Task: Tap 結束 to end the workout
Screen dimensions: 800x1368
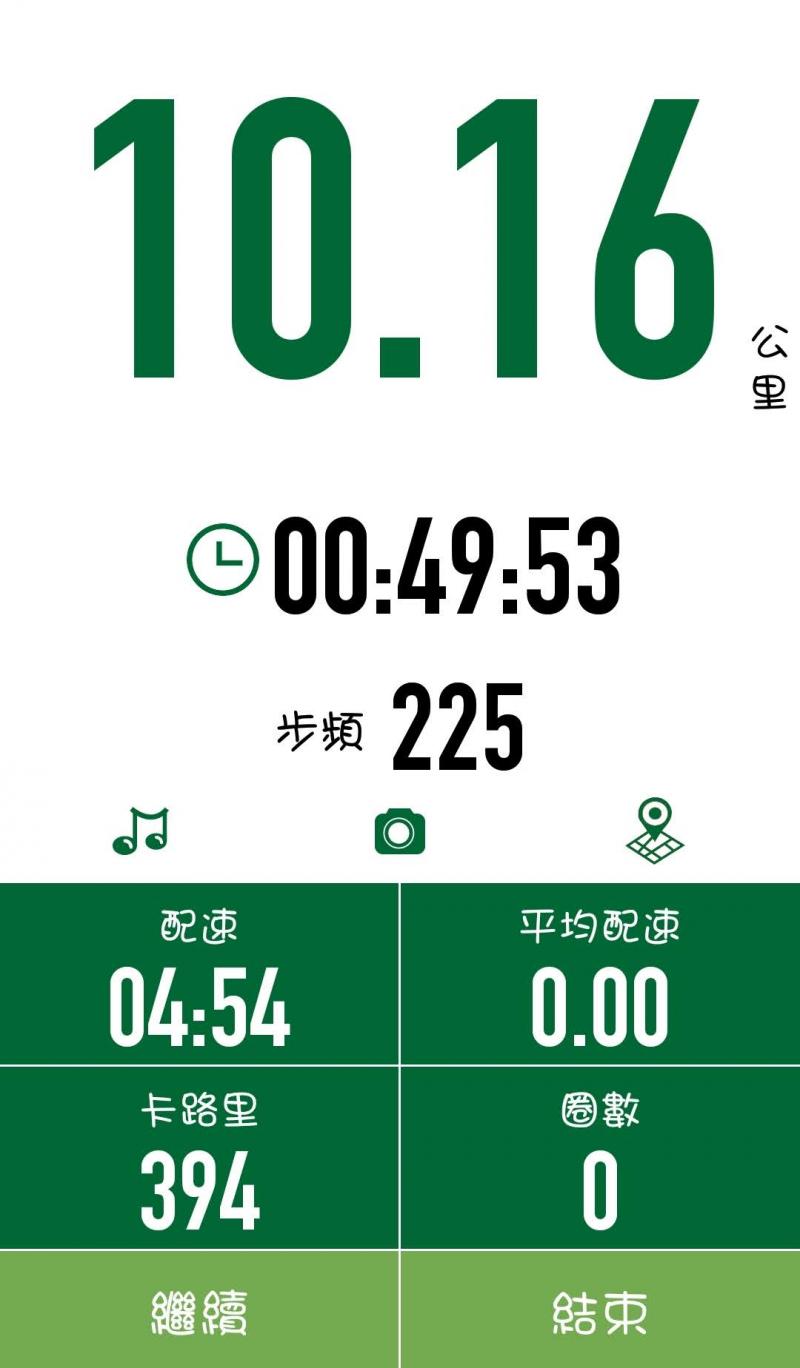Action: click(600, 1310)
